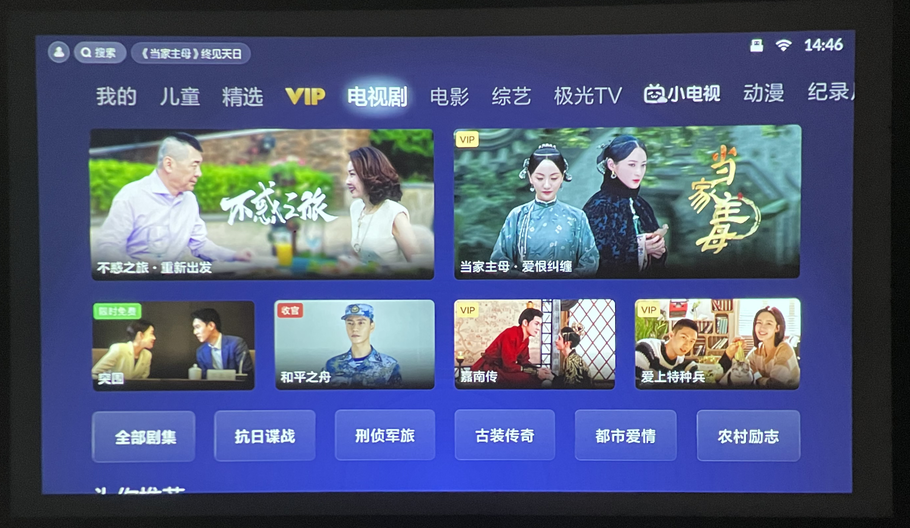Open the 嘉南传 series card
Image resolution: width=910 pixels, height=528 pixels.
535,343
